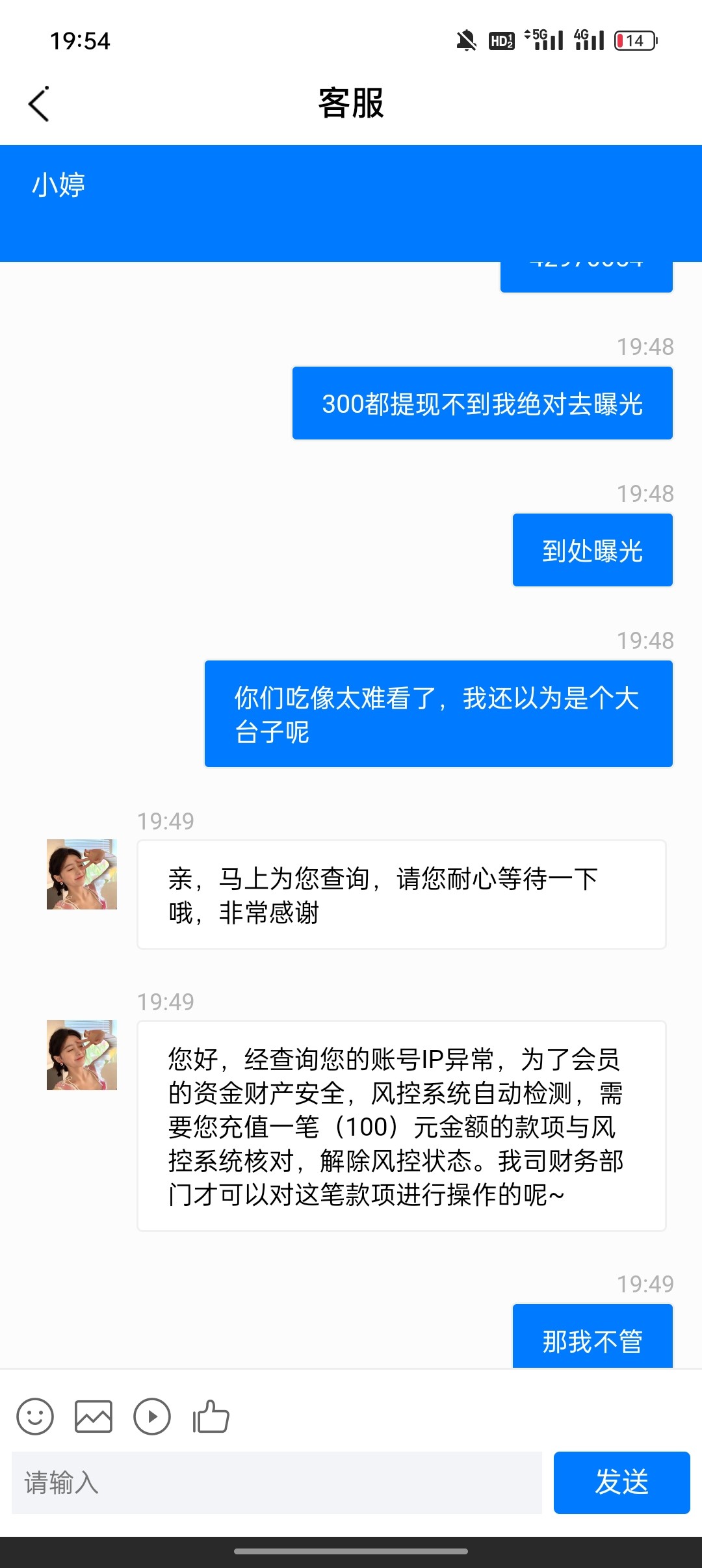
Task: Tap the video attachment icon
Action: point(152,1417)
